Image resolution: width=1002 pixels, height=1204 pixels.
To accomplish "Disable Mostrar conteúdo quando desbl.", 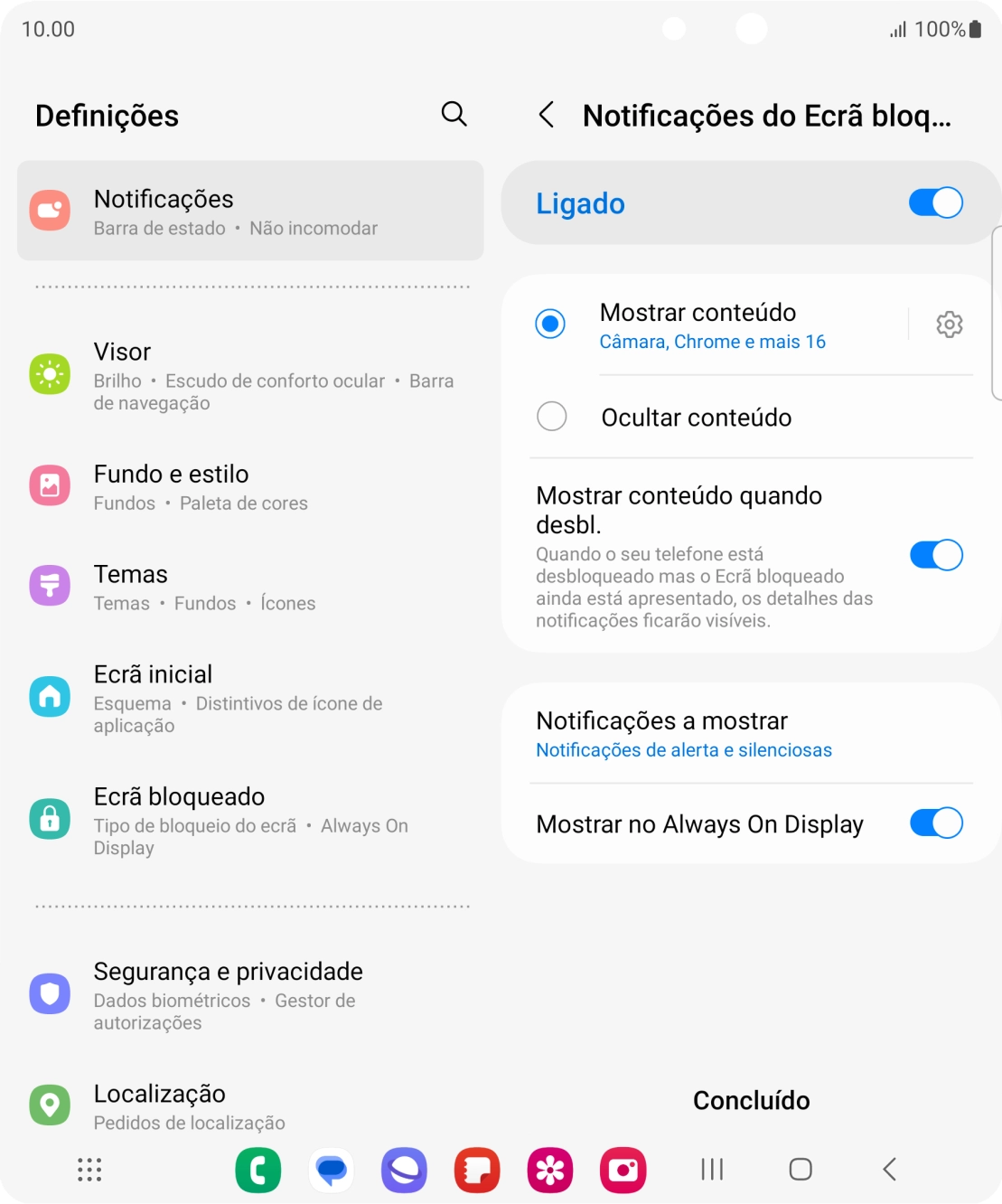I will (x=936, y=555).
